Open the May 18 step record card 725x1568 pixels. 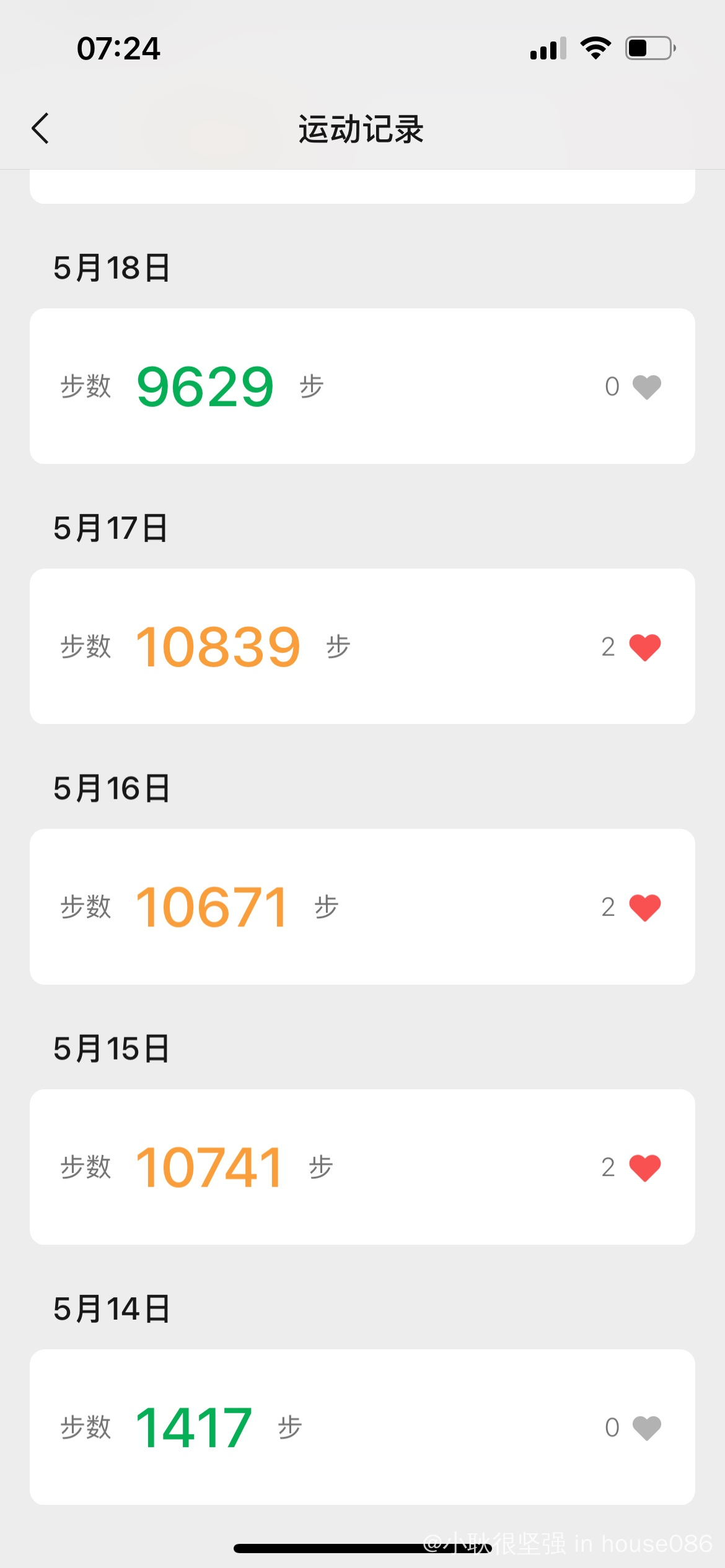coord(362,386)
